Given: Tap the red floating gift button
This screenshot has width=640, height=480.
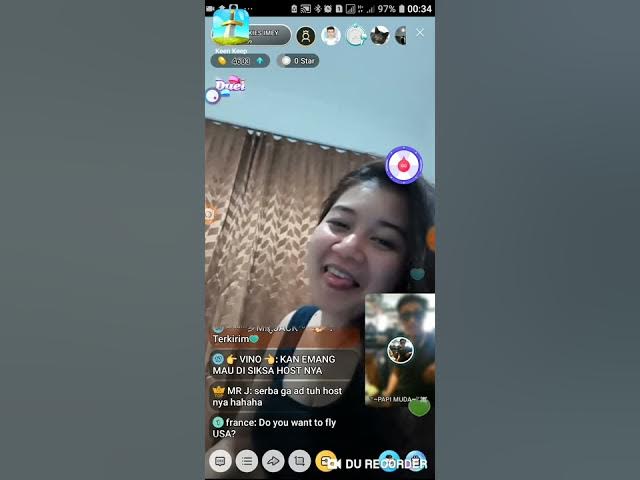Looking at the screenshot, I should pyautogui.click(x=404, y=166).
